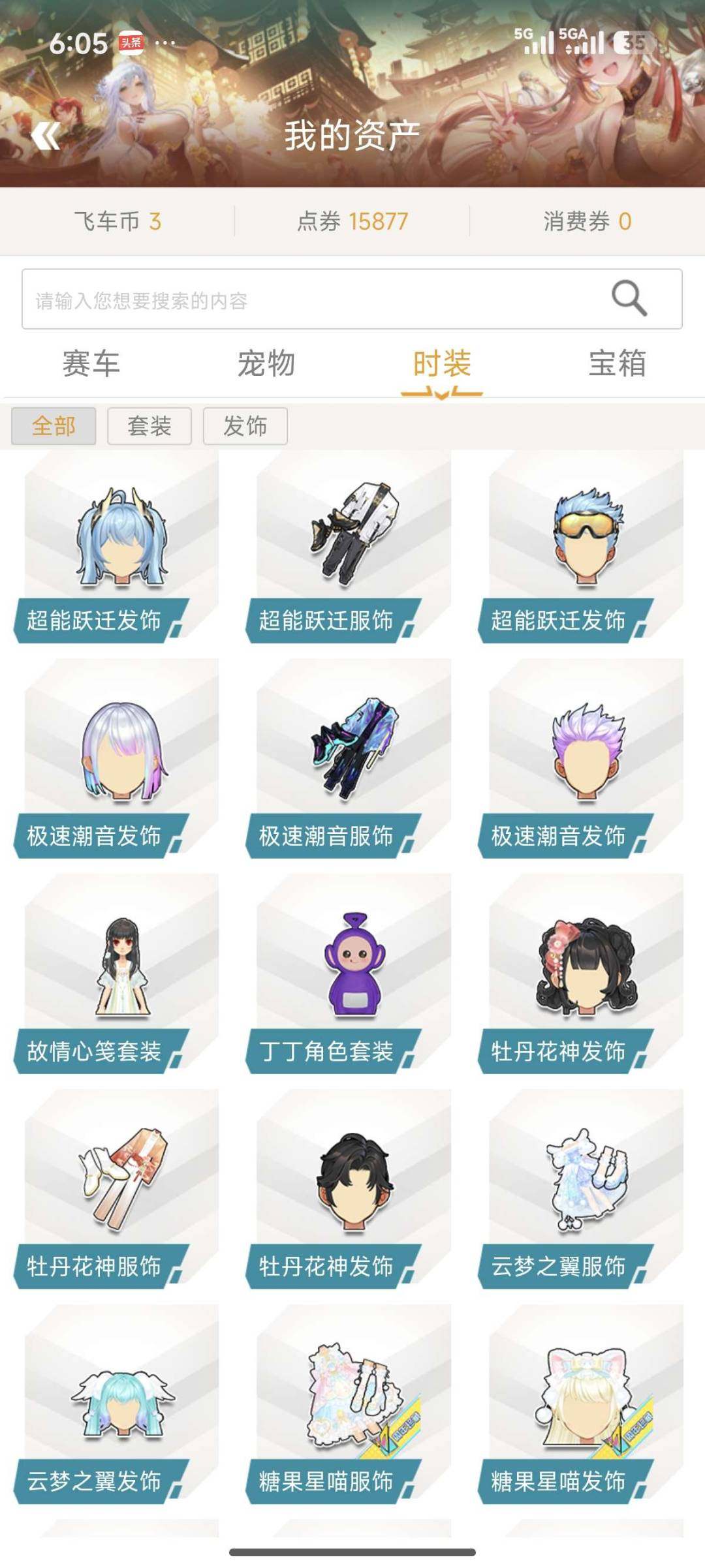Expand the chevron under 时装 tab
Viewport: 705px width, 1568px height.
point(441,392)
